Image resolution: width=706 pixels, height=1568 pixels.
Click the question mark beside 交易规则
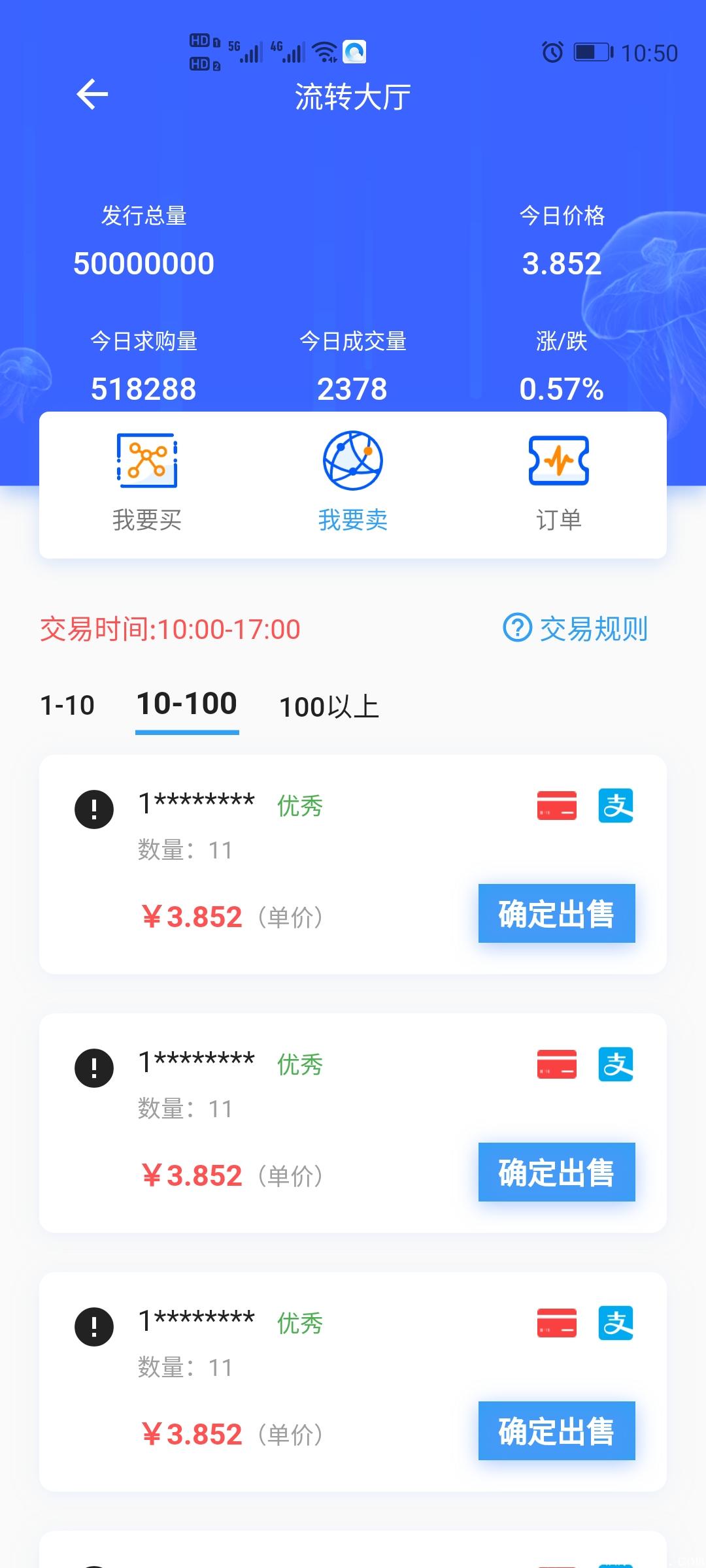click(x=516, y=629)
